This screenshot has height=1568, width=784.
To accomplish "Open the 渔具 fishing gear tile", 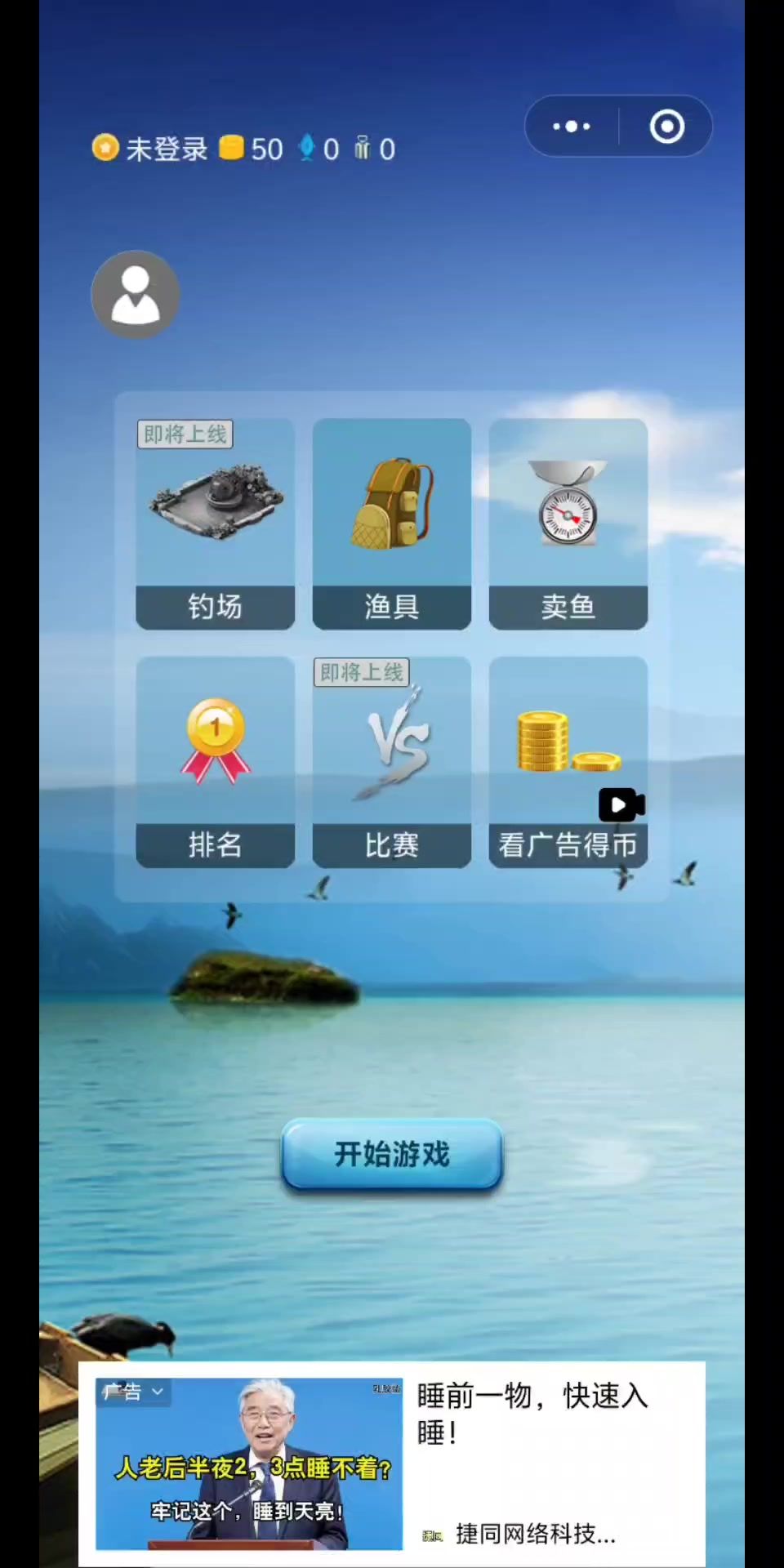I will point(392,524).
